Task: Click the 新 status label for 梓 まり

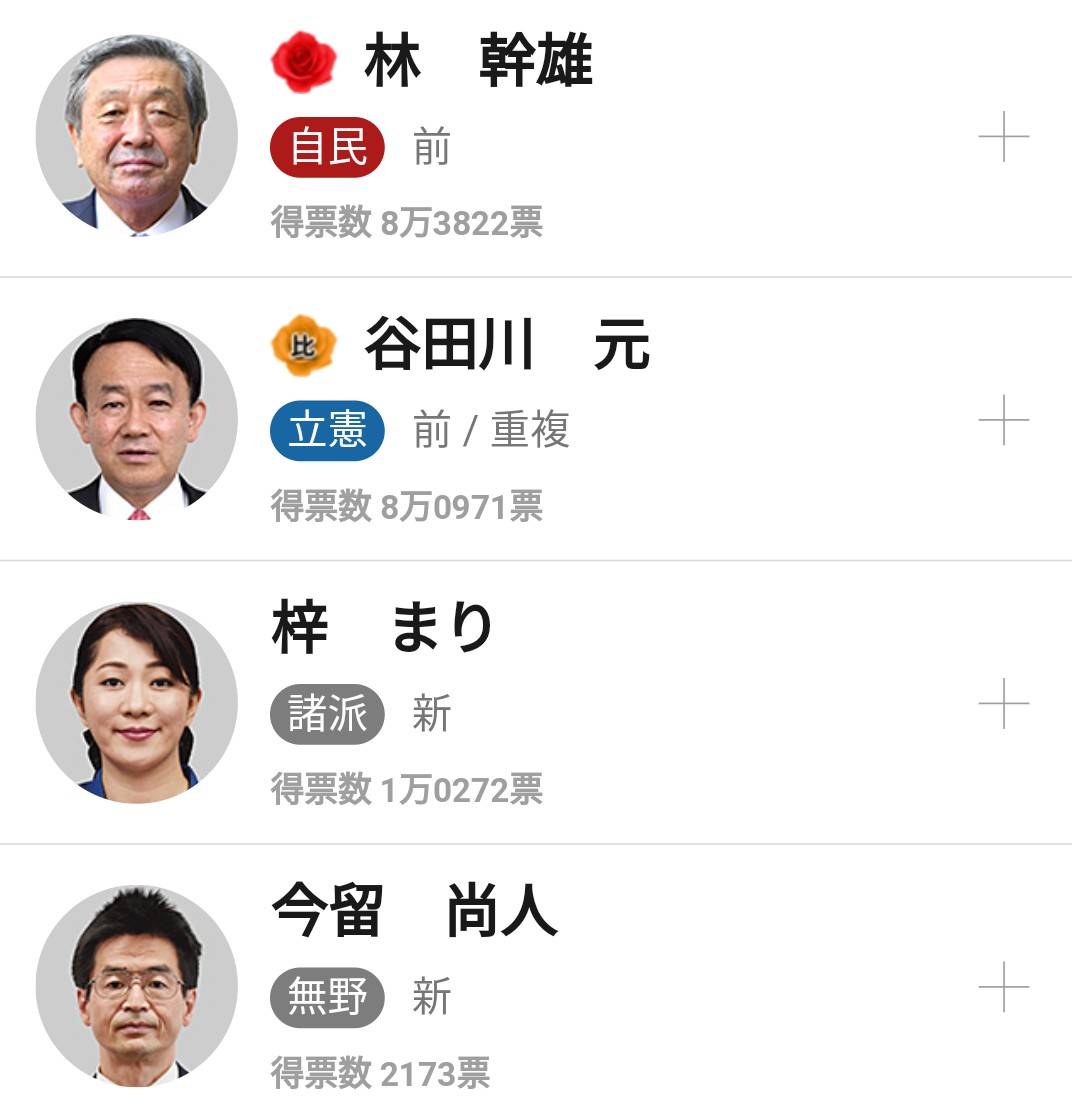Action: tap(432, 712)
